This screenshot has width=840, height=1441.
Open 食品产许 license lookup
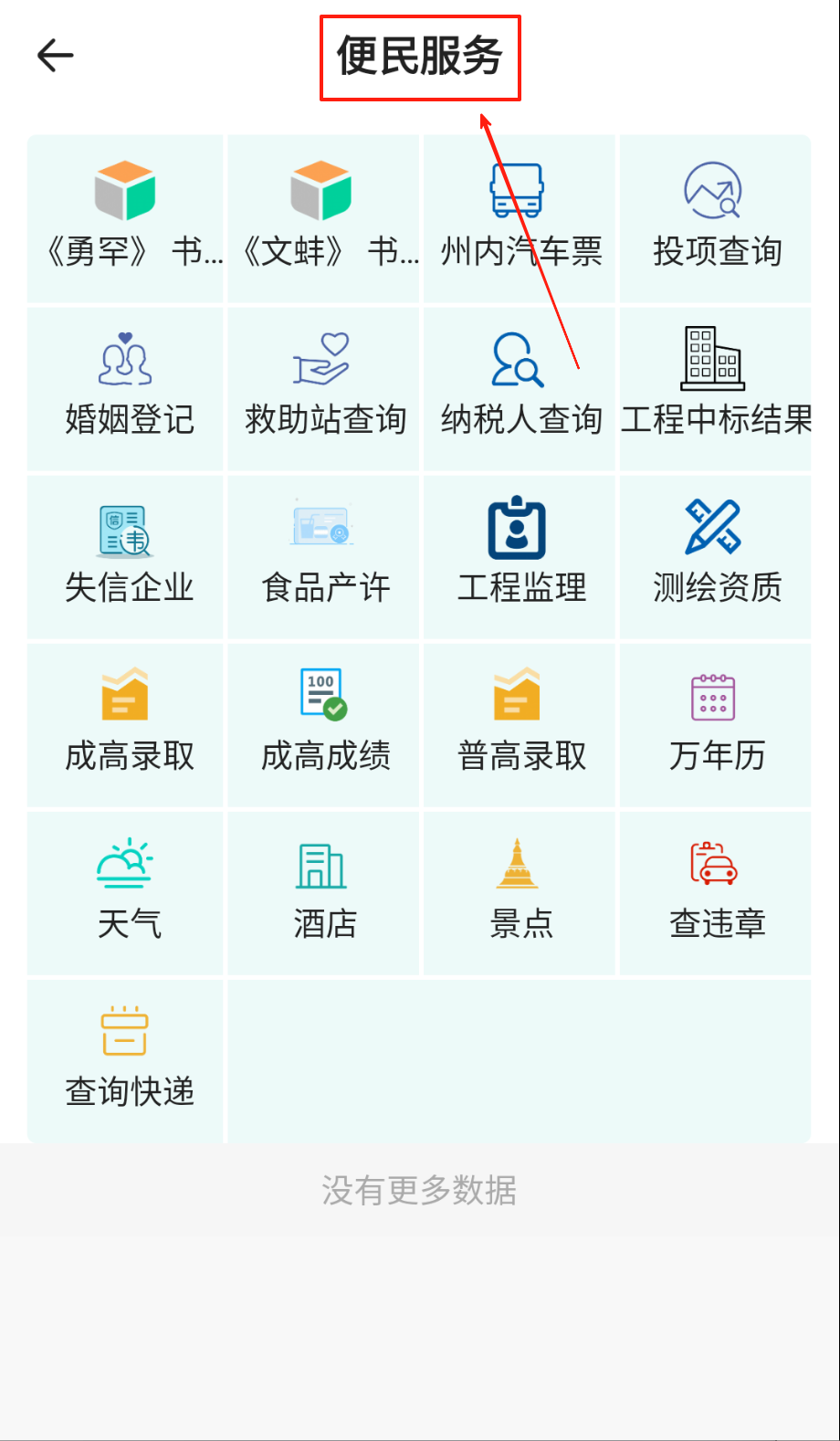tap(325, 555)
